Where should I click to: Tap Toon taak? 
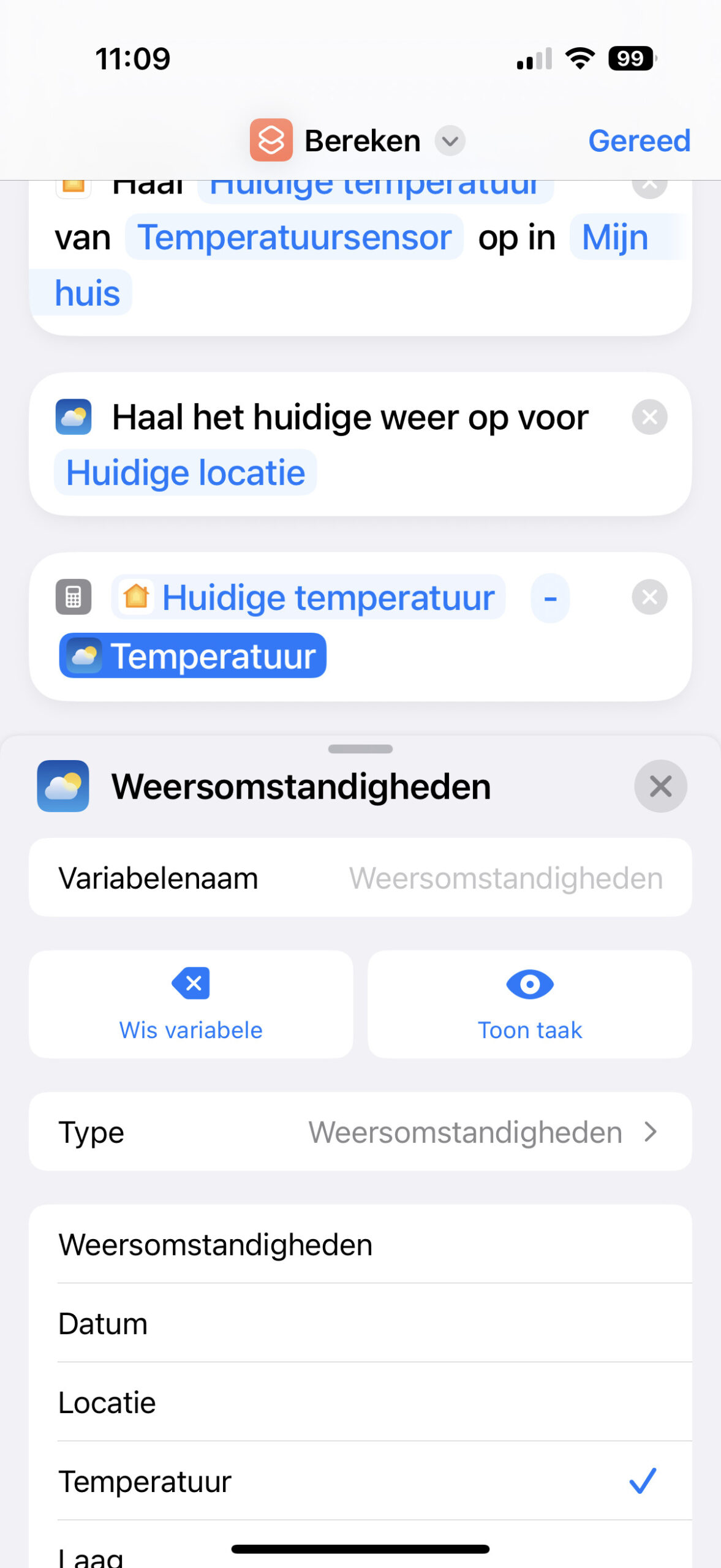click(529, 1005)
